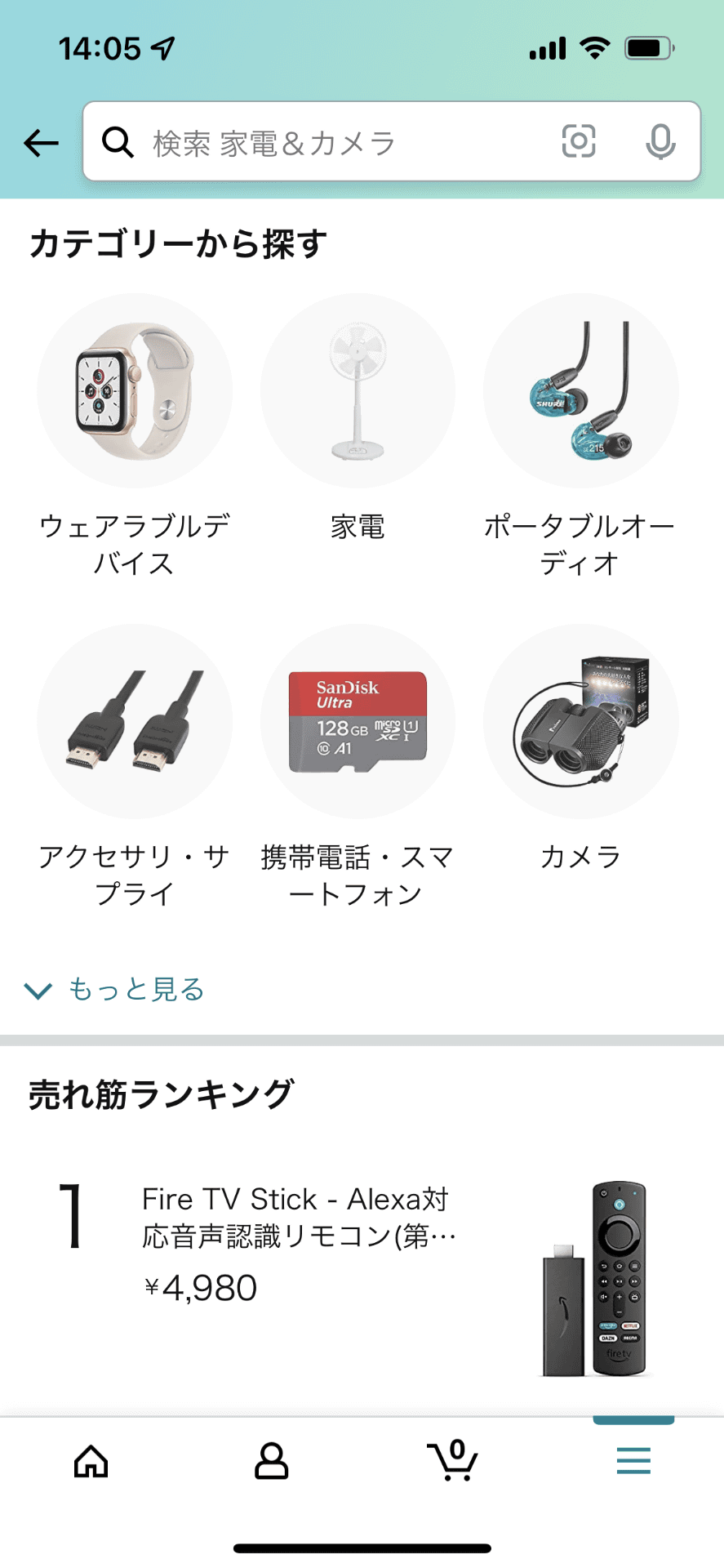This screenshot has height=1568, width=724.
Task: Select the 家電 category circle
Action: [x=358, y=390]
